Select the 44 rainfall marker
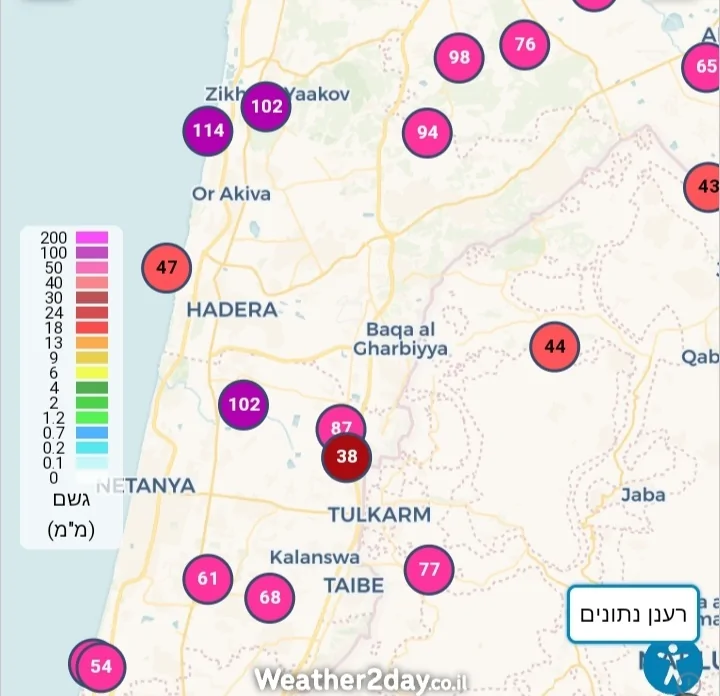The height and width of the screenshot is (696, 720). click(x=555, y=347)
